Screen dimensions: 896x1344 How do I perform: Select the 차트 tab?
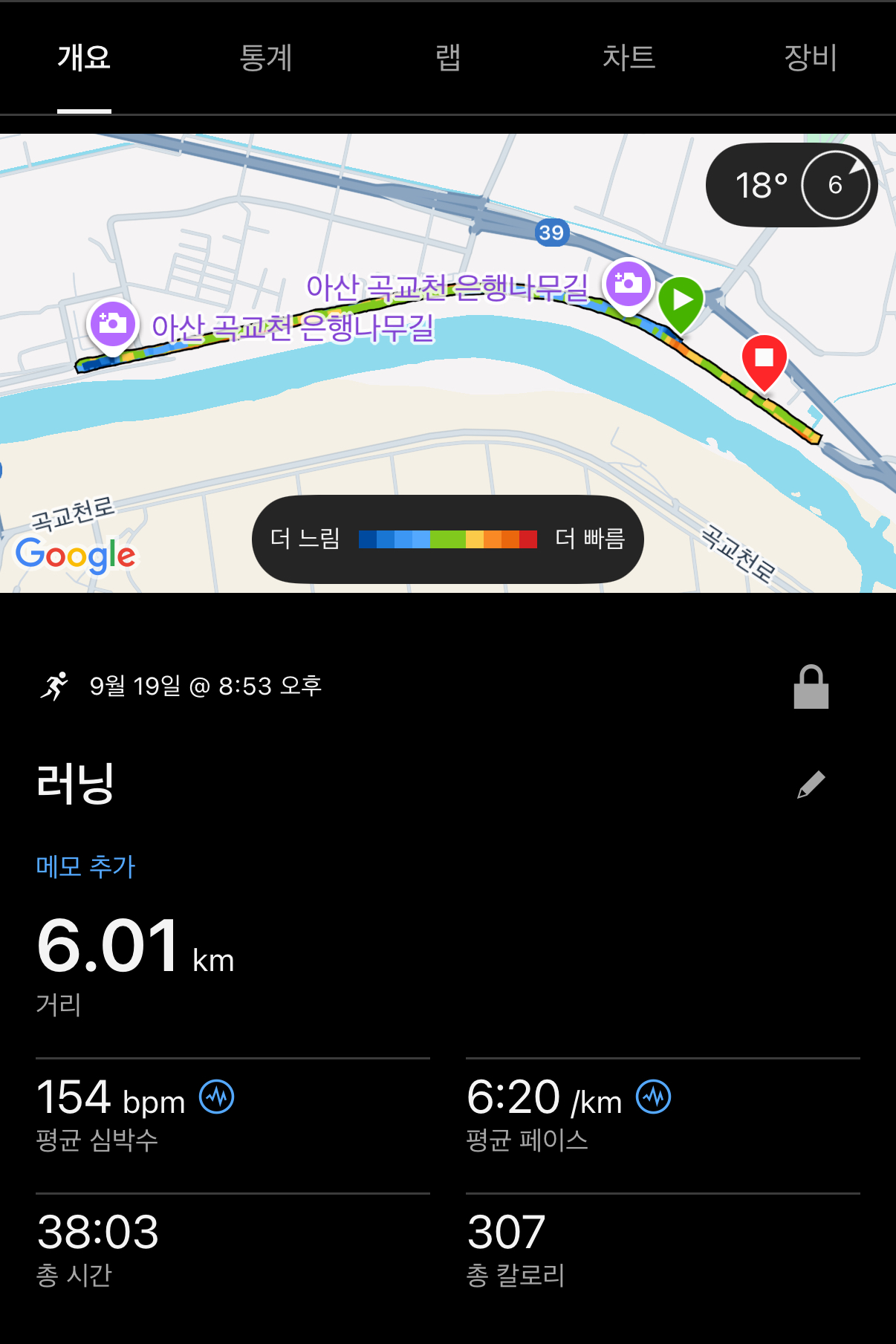(x=629, y=58)
